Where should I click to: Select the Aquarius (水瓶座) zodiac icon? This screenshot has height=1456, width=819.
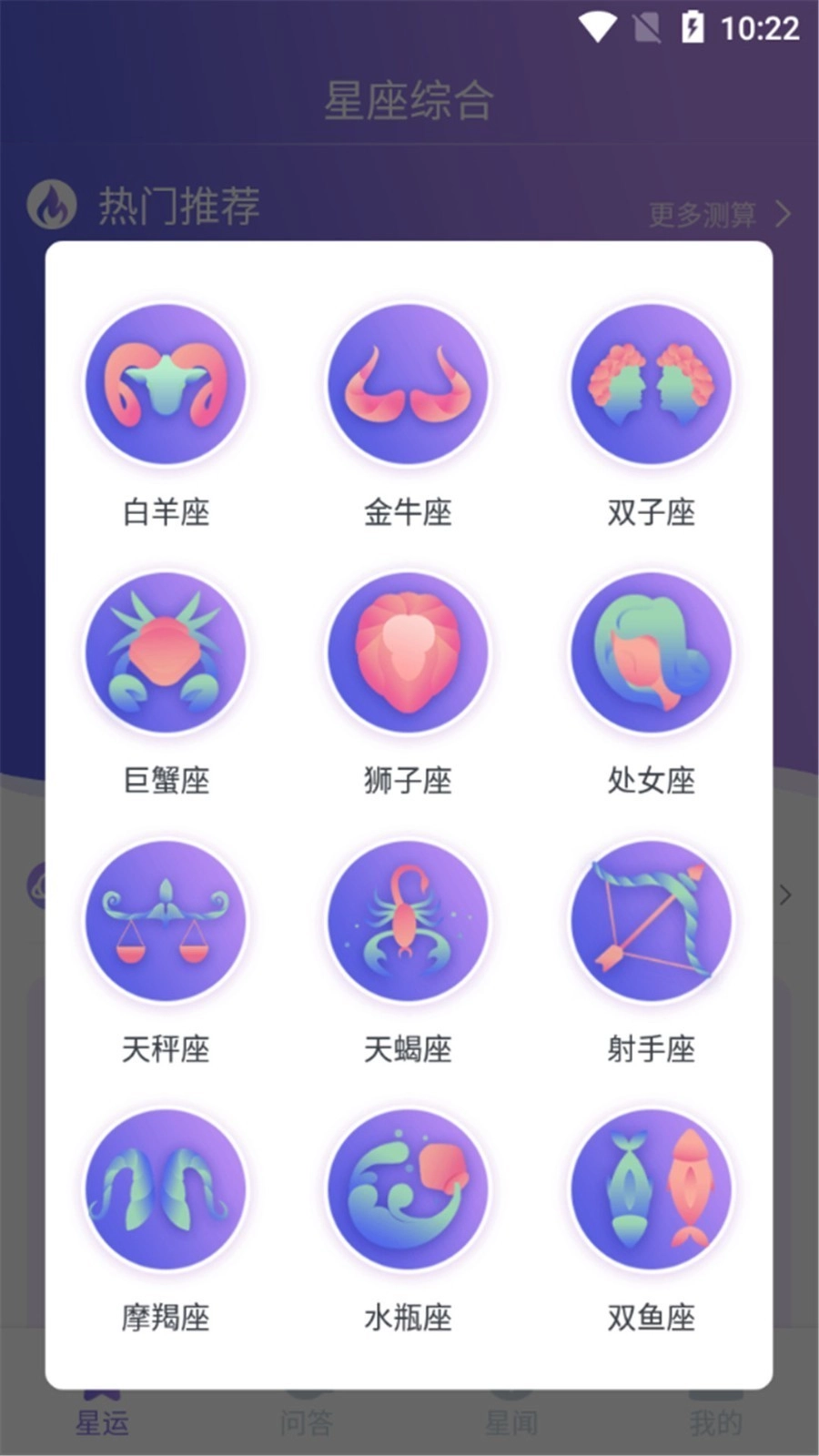[408, 1188]
